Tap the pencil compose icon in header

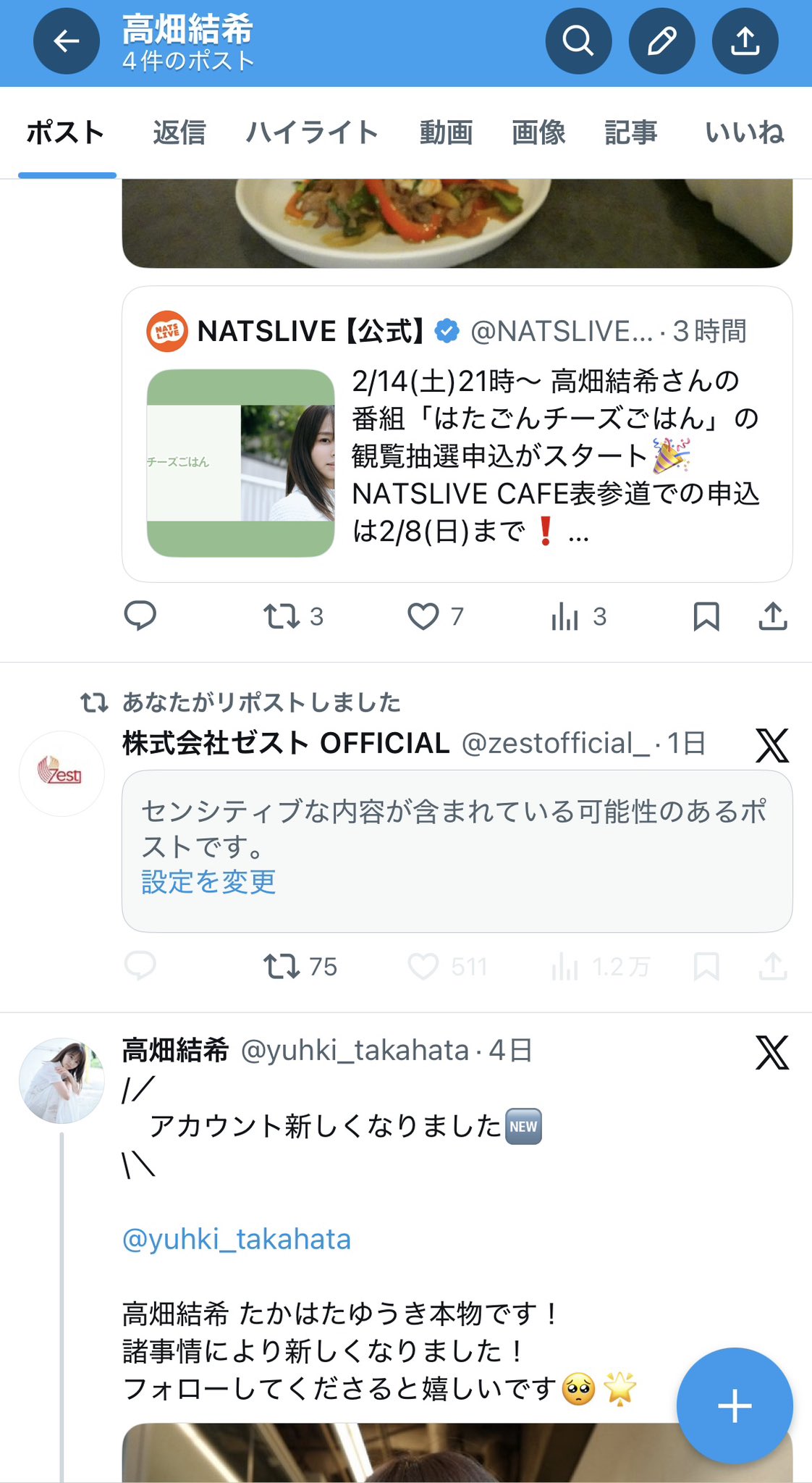[661, 42]
